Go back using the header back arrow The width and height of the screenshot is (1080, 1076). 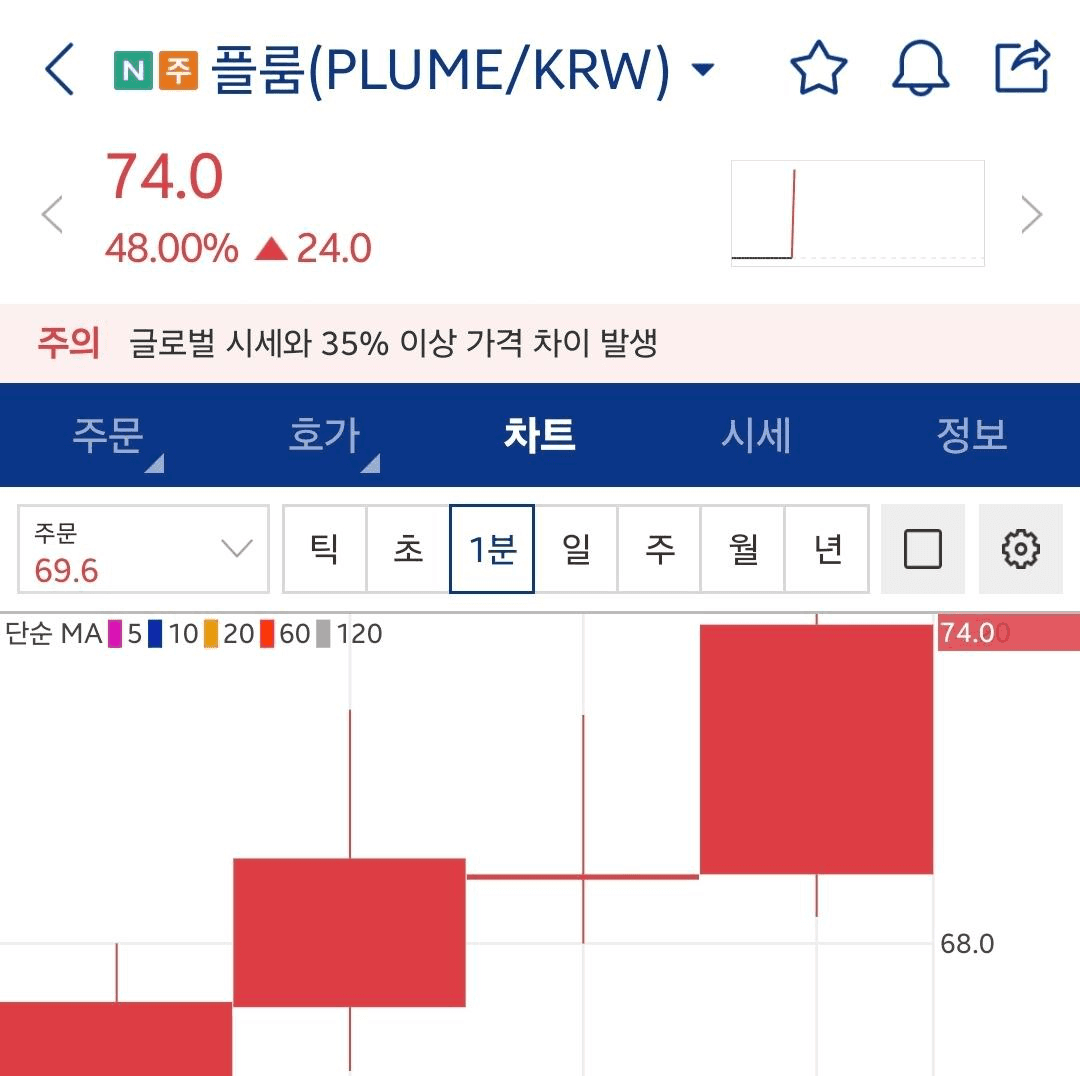tap(60, 70)
